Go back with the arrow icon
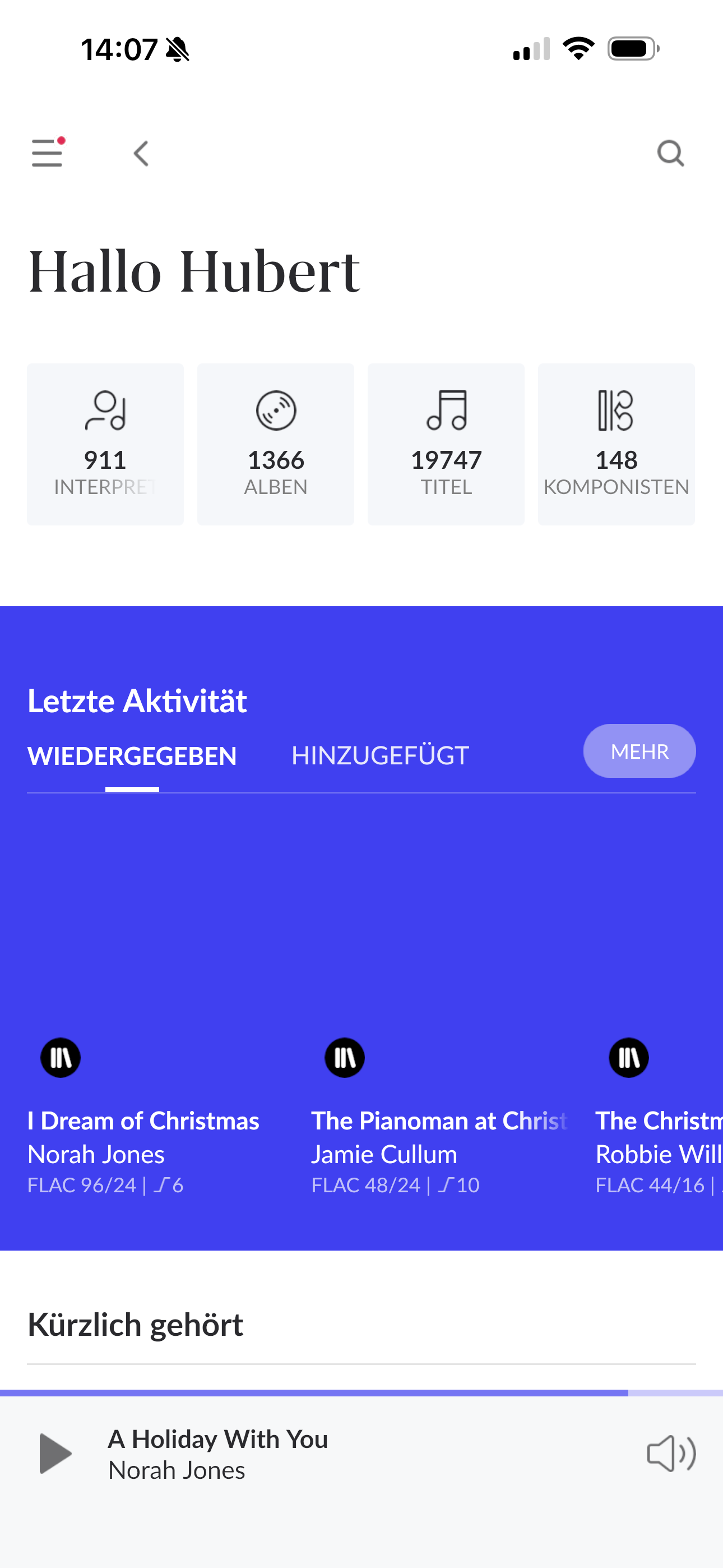This screenshot has height=1568, width=723. pos(141,154)
